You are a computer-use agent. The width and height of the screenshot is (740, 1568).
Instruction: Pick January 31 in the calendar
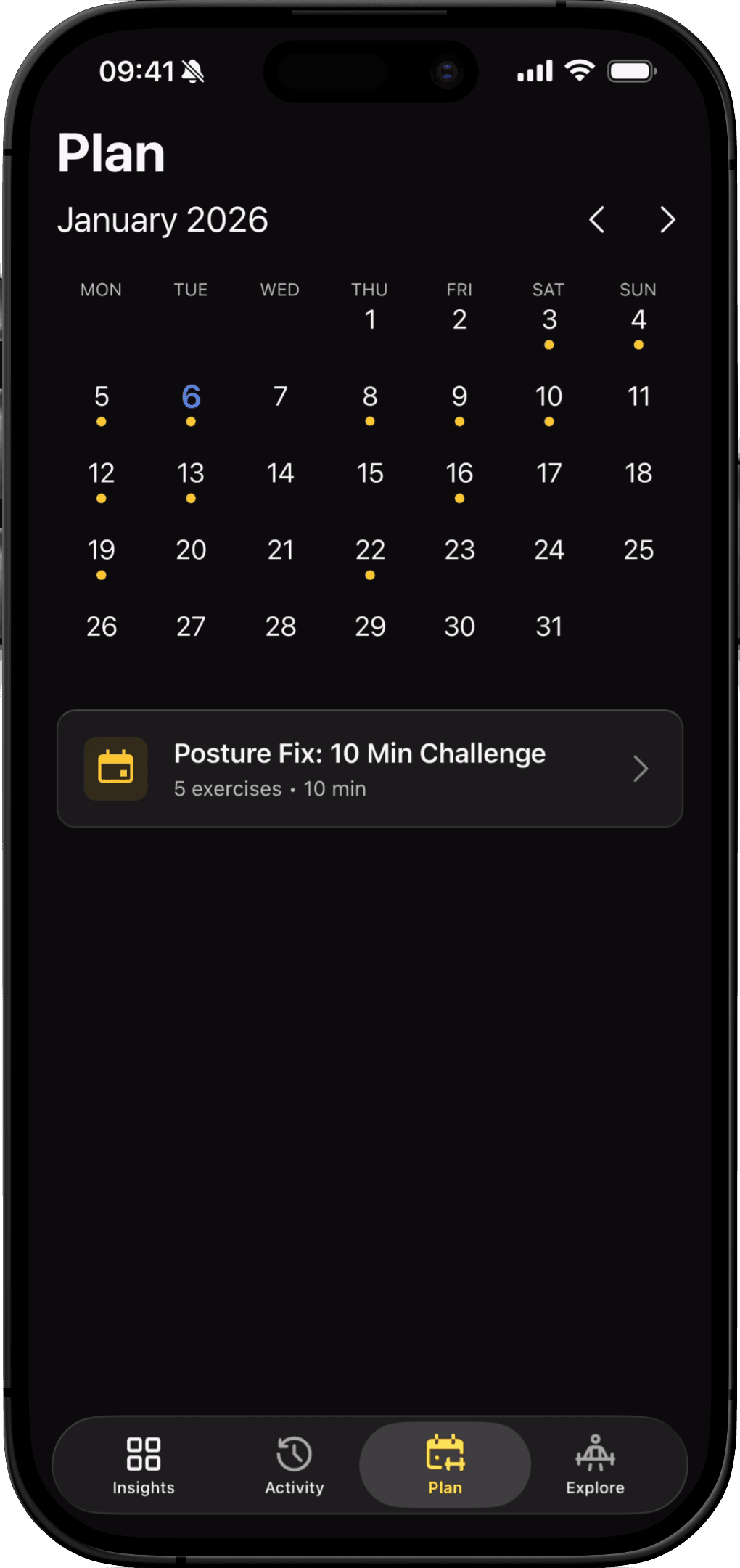549,626
